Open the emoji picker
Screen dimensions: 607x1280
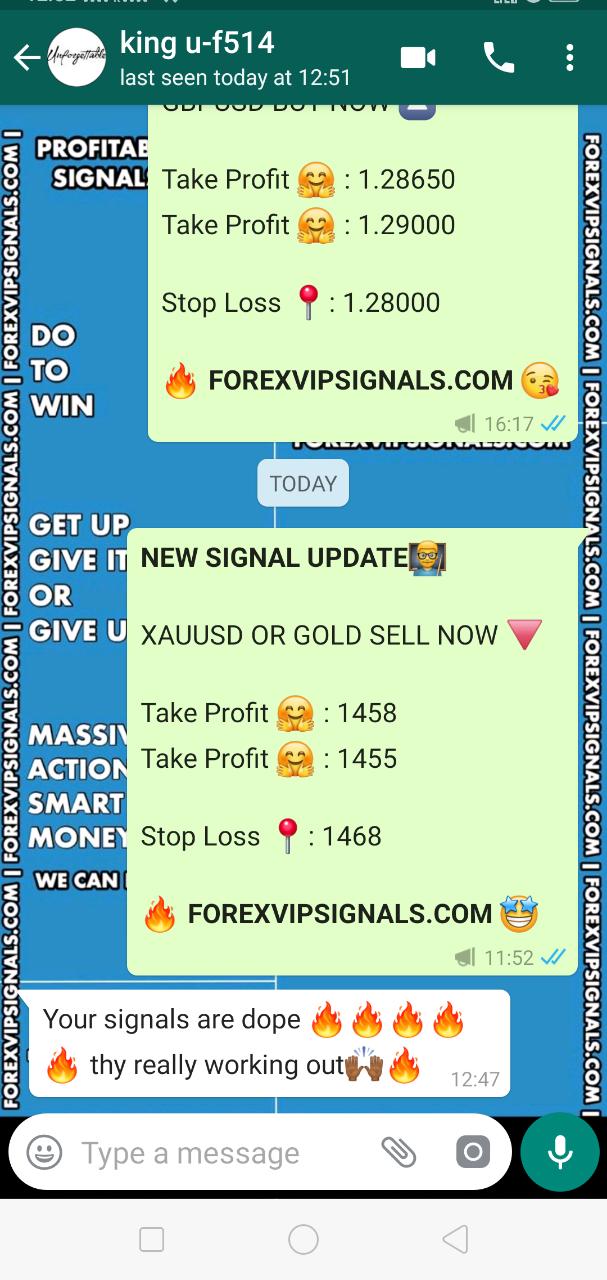[x=44, y=1153]
